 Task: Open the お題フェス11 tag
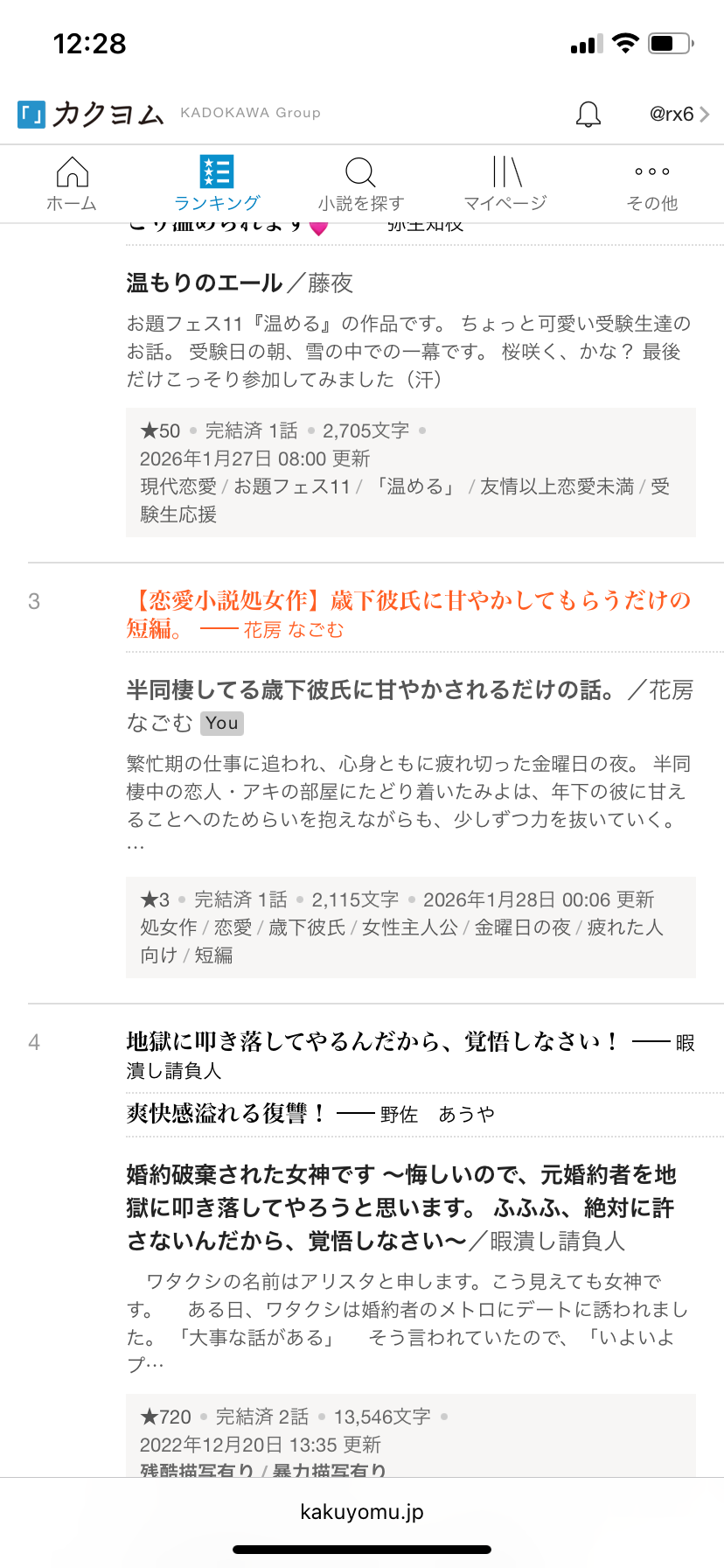click(x=292, y=486)
